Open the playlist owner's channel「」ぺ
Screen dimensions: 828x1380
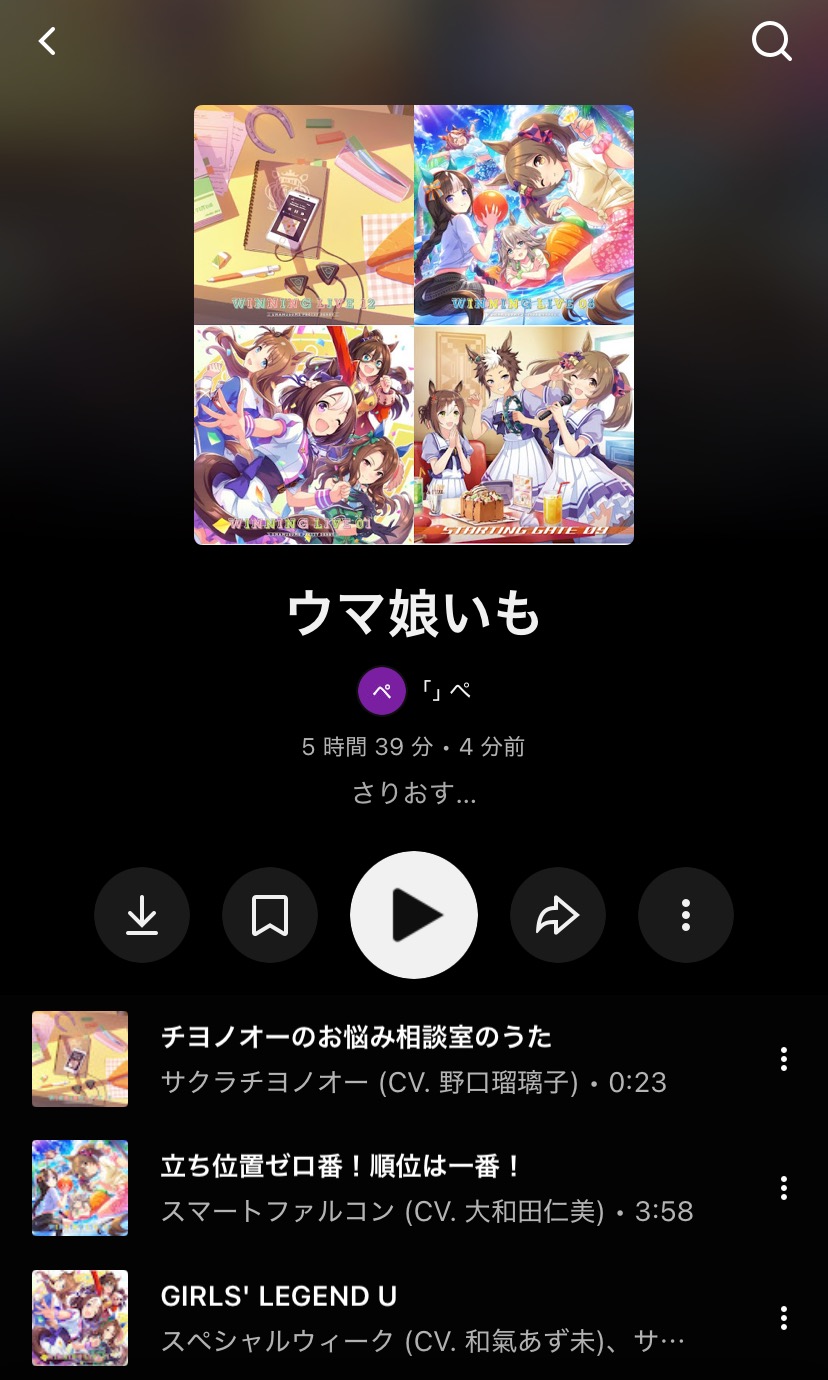[x=414, y=691]
